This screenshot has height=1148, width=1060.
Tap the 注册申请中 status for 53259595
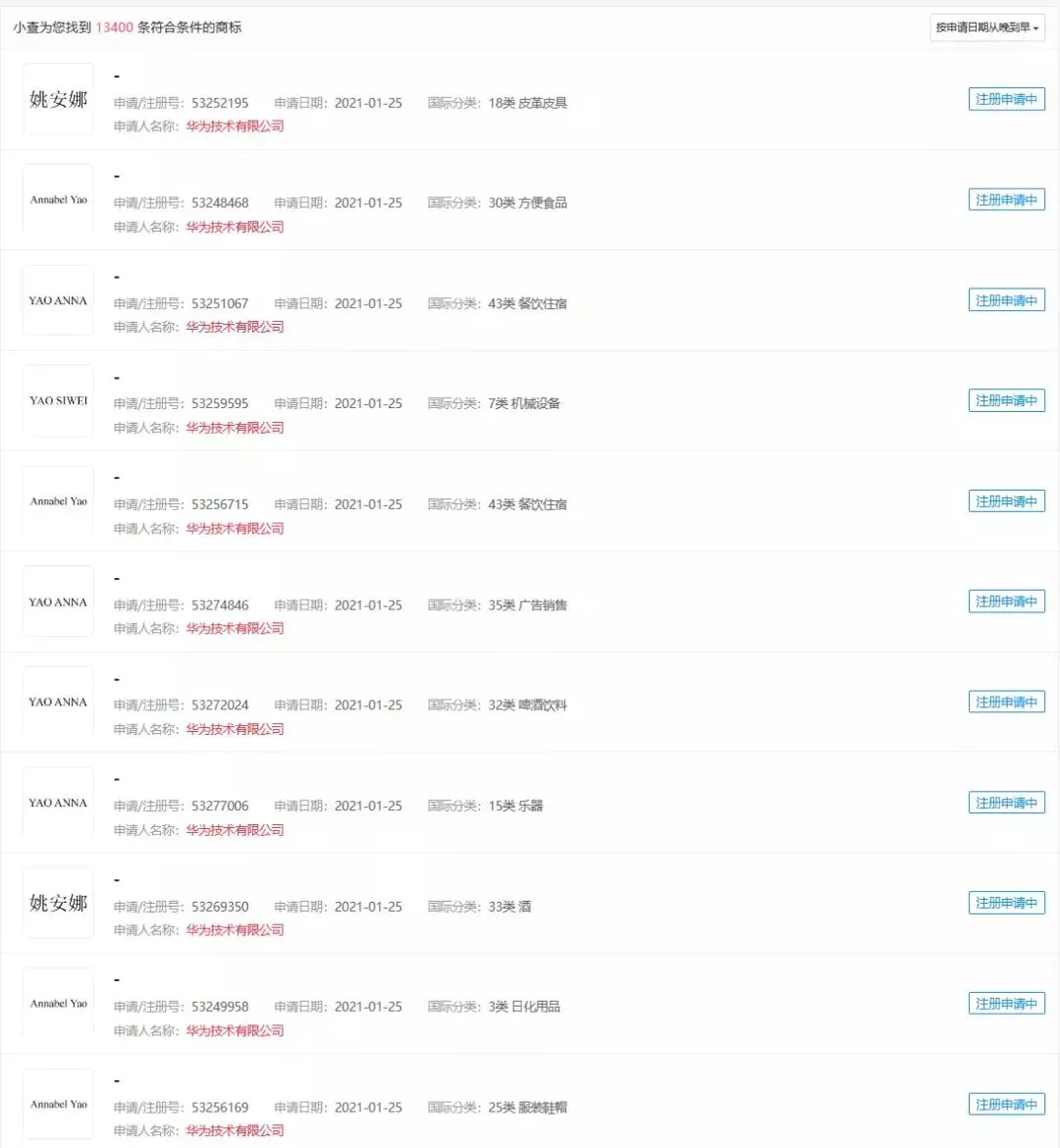coord(1006,400)
